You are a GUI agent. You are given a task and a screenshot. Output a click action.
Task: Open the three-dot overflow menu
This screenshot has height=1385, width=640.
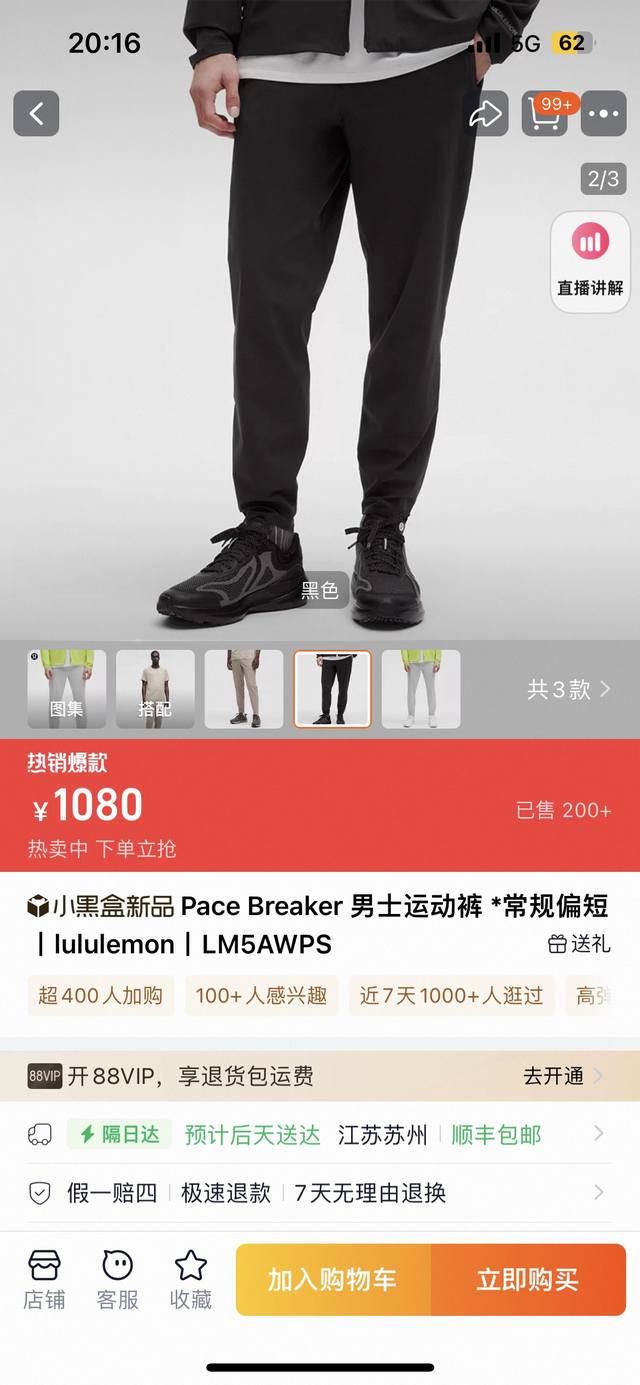coord(604,113)
